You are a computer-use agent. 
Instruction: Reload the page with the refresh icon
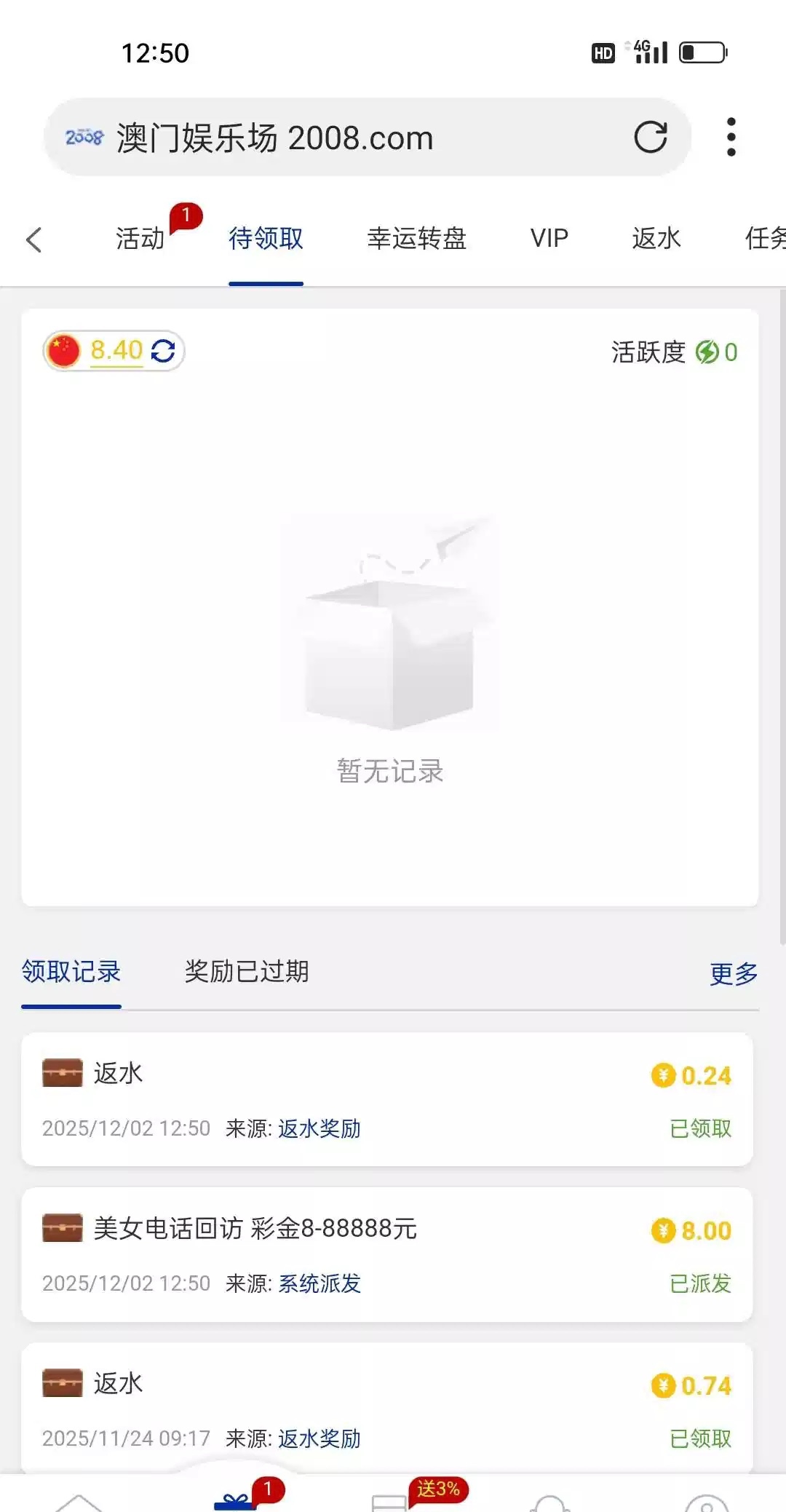click(650, 137)
